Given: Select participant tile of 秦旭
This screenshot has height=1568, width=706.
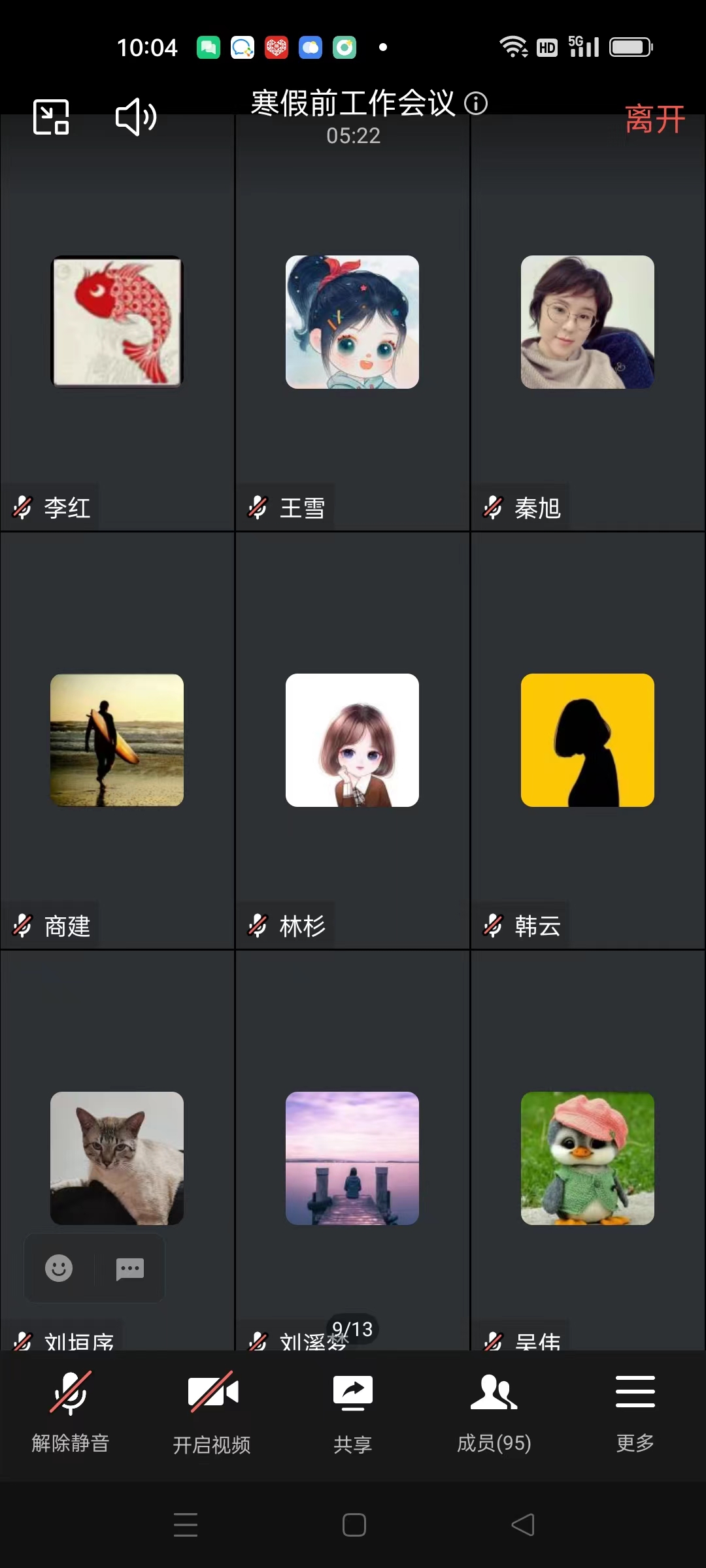Looking at the screenshot, I should pyautogui.click(x=588, y=322).
